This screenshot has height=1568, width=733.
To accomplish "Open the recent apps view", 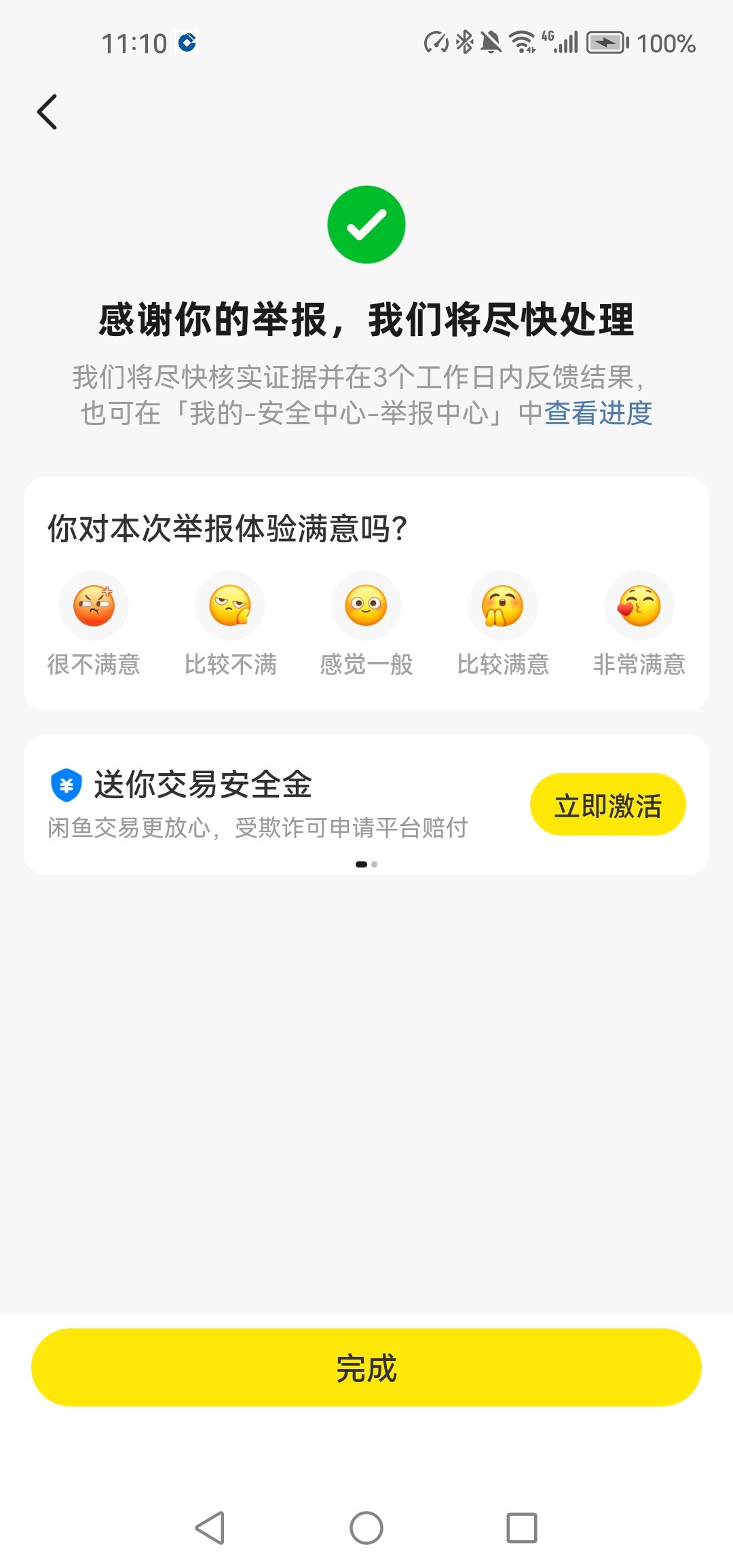I will point(522,1528).
